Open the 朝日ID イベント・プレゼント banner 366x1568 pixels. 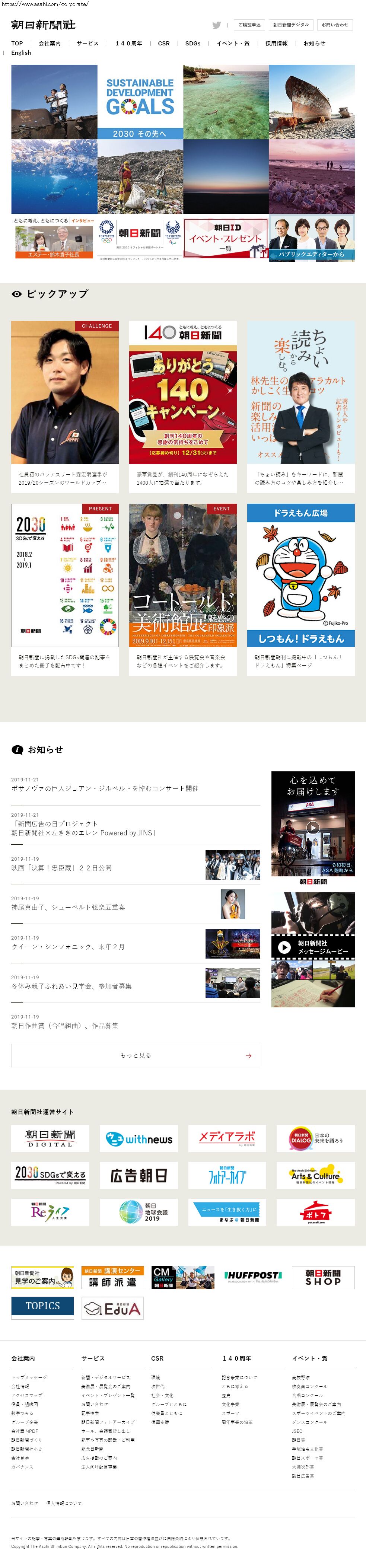point(225,239)
